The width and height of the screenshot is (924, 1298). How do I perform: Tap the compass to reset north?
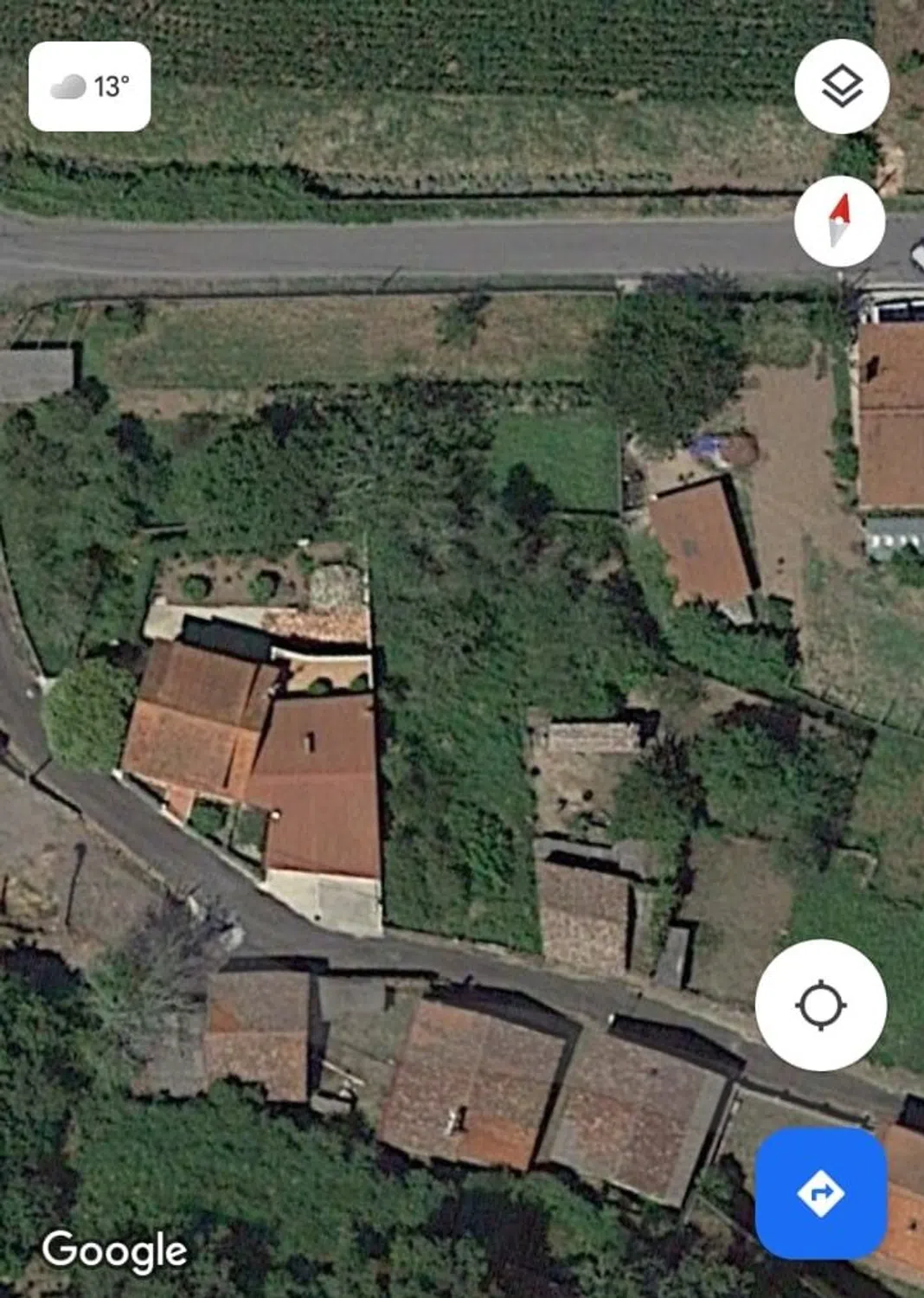tap(839, 222)
